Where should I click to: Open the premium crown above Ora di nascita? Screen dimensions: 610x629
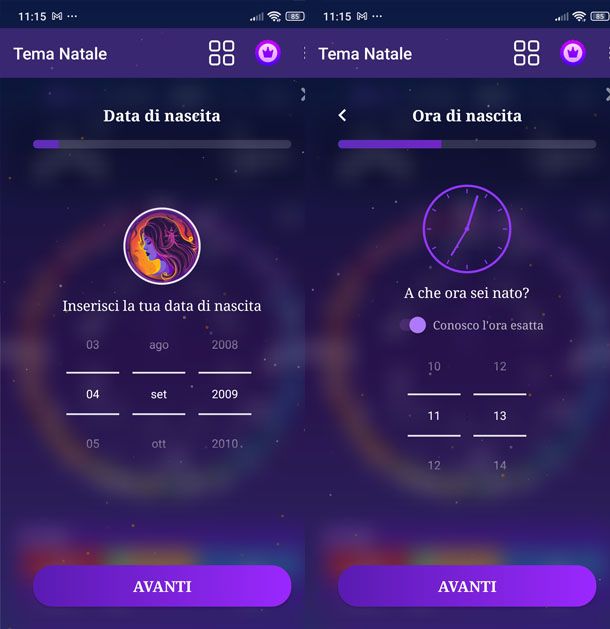pyautogui.click(x=573, y=53)
